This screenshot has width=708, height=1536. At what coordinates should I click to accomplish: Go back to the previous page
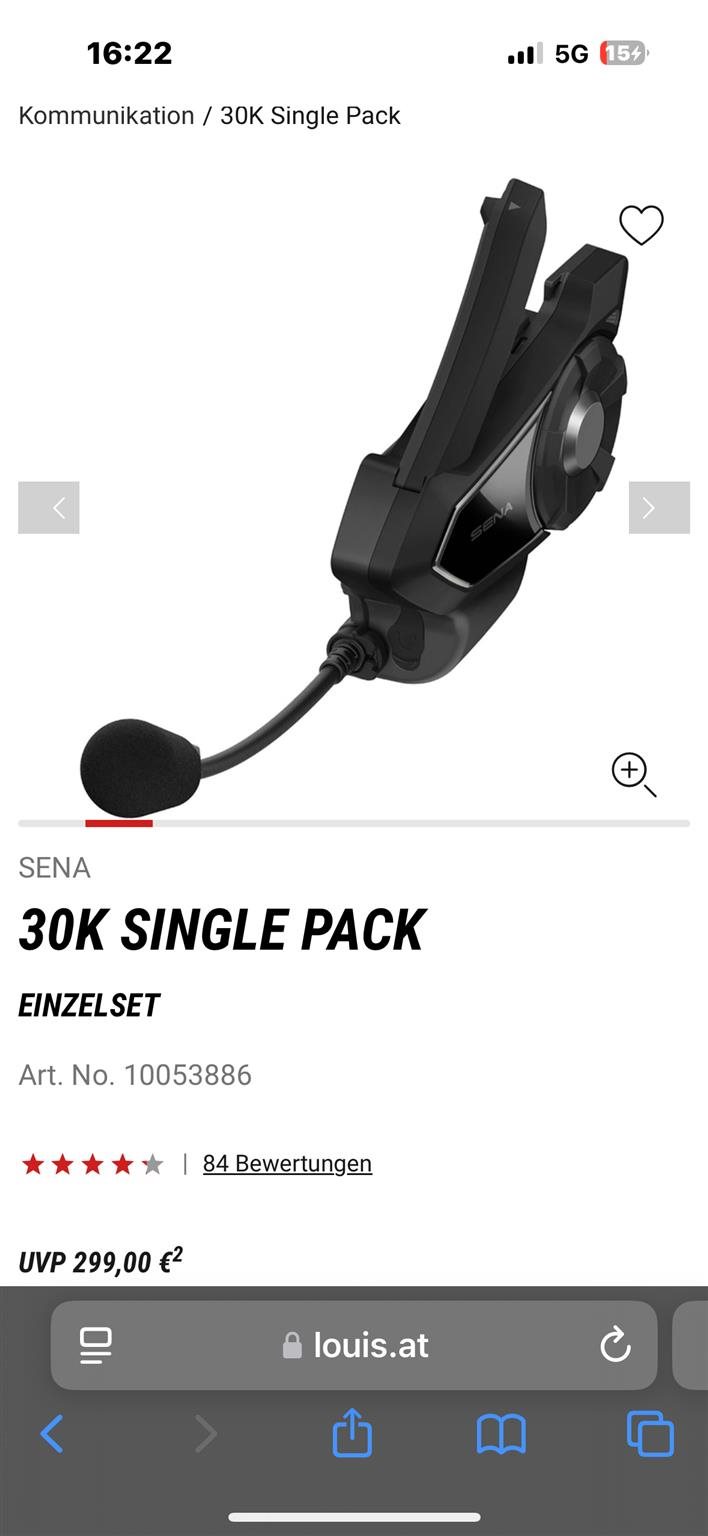click(52, 1435)
